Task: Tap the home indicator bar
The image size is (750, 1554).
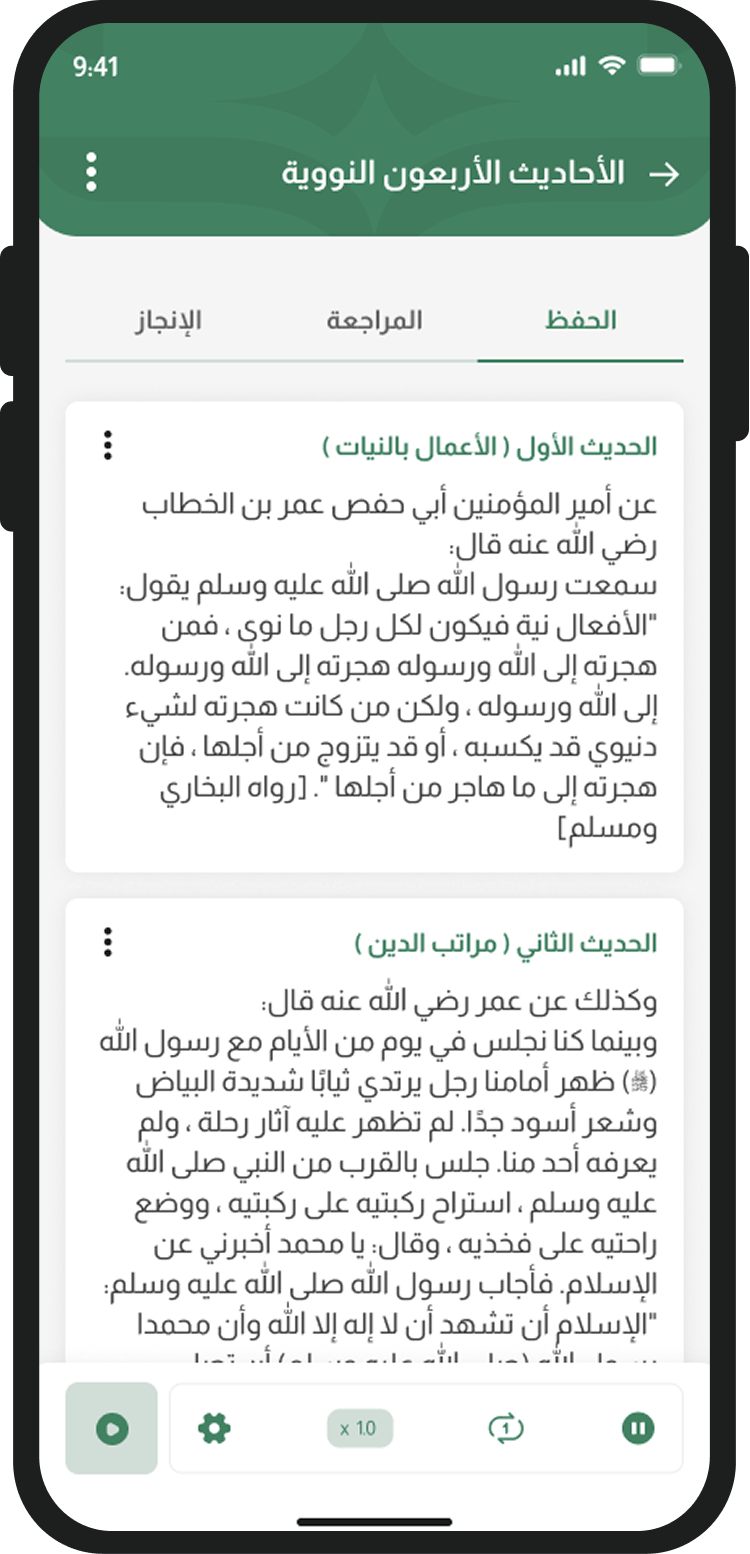Action: tap(374, 1520)
